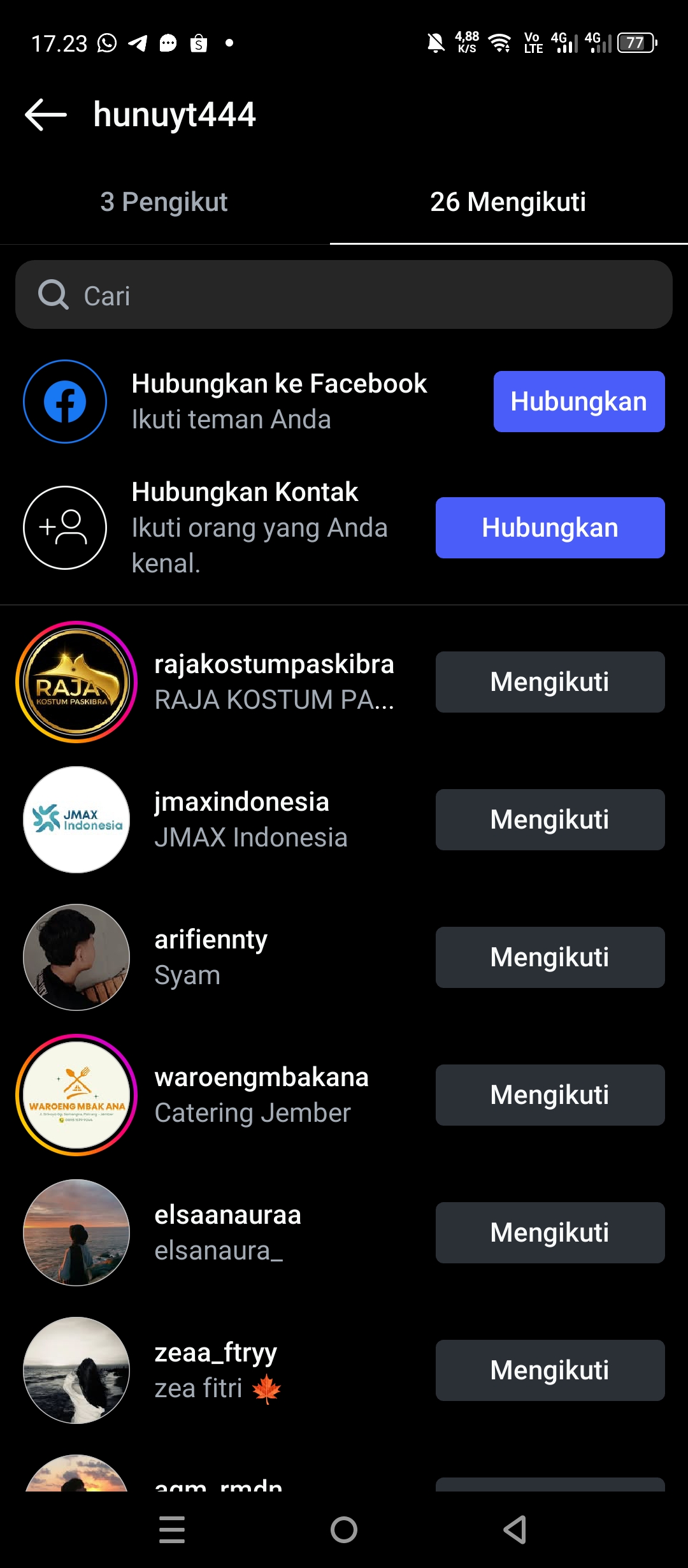Image resolution: width=688 pixels, height=1568 pixels.
Task: Tap Hubungkan for Hubungkan ke Facebook
Action: (578, 402)
